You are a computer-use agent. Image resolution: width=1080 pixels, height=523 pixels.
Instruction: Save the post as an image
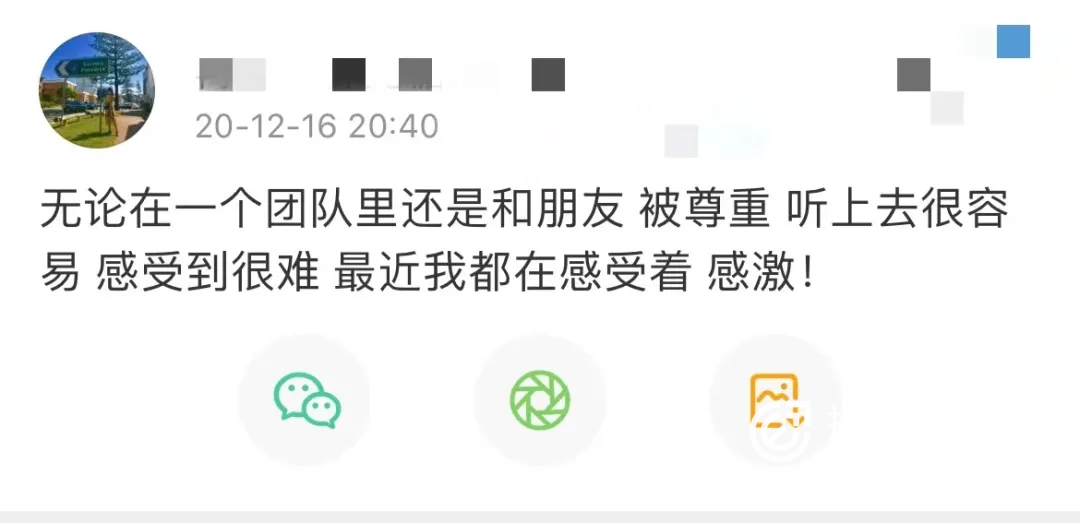pyautogui.click(x=774, y=400)
